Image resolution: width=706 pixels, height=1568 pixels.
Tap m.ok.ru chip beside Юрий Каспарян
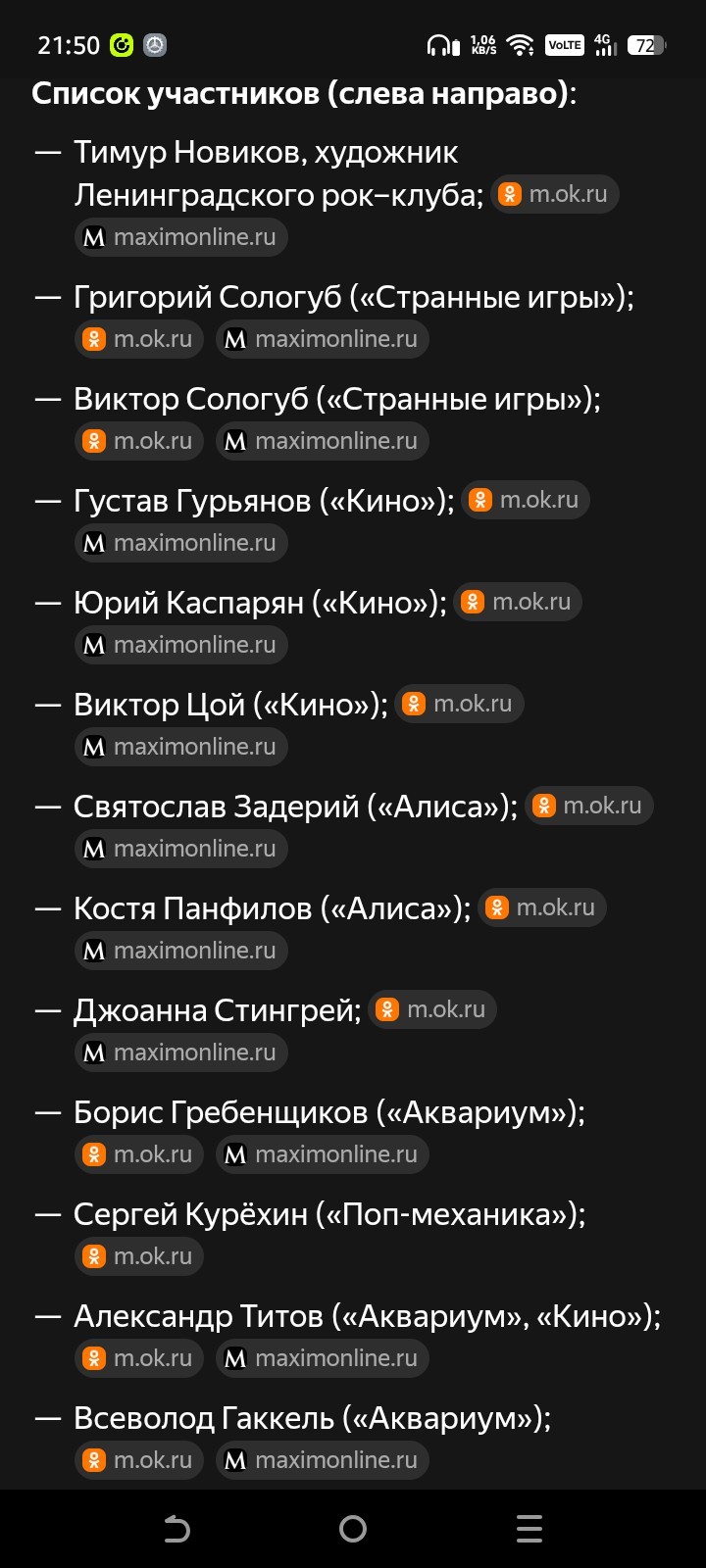(x=518, y=602)
